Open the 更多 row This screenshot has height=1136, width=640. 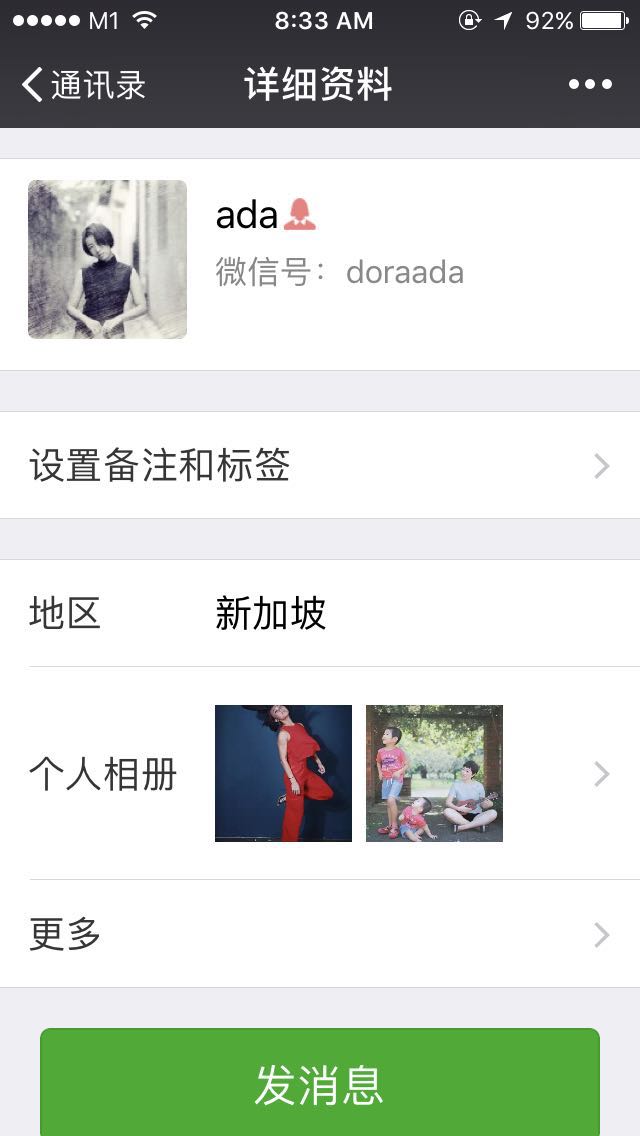320,934
